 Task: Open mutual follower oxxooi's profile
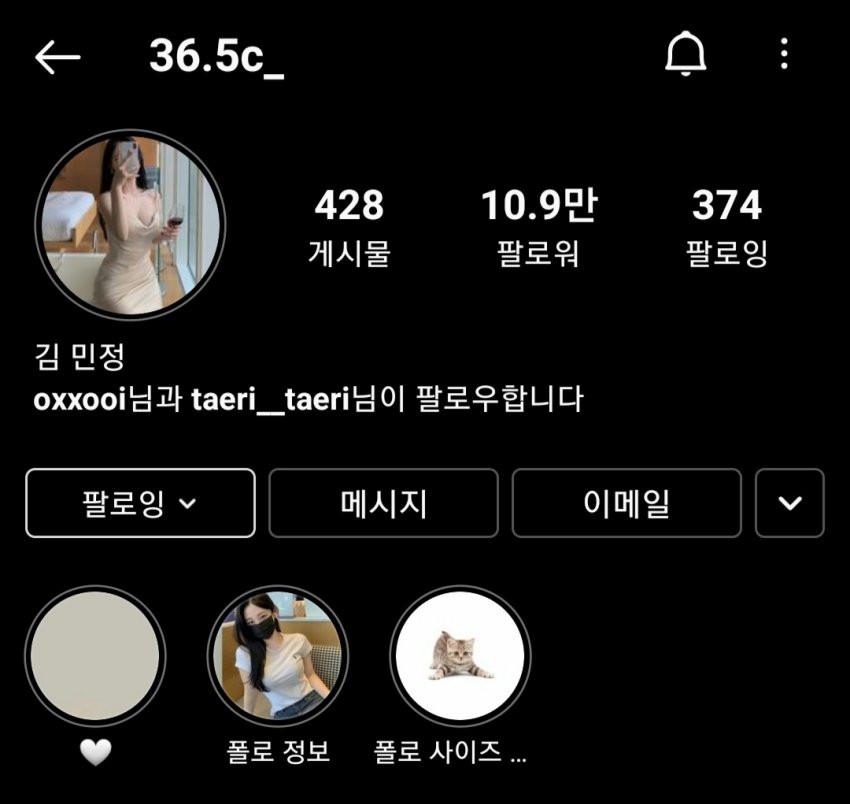(80, 400)
